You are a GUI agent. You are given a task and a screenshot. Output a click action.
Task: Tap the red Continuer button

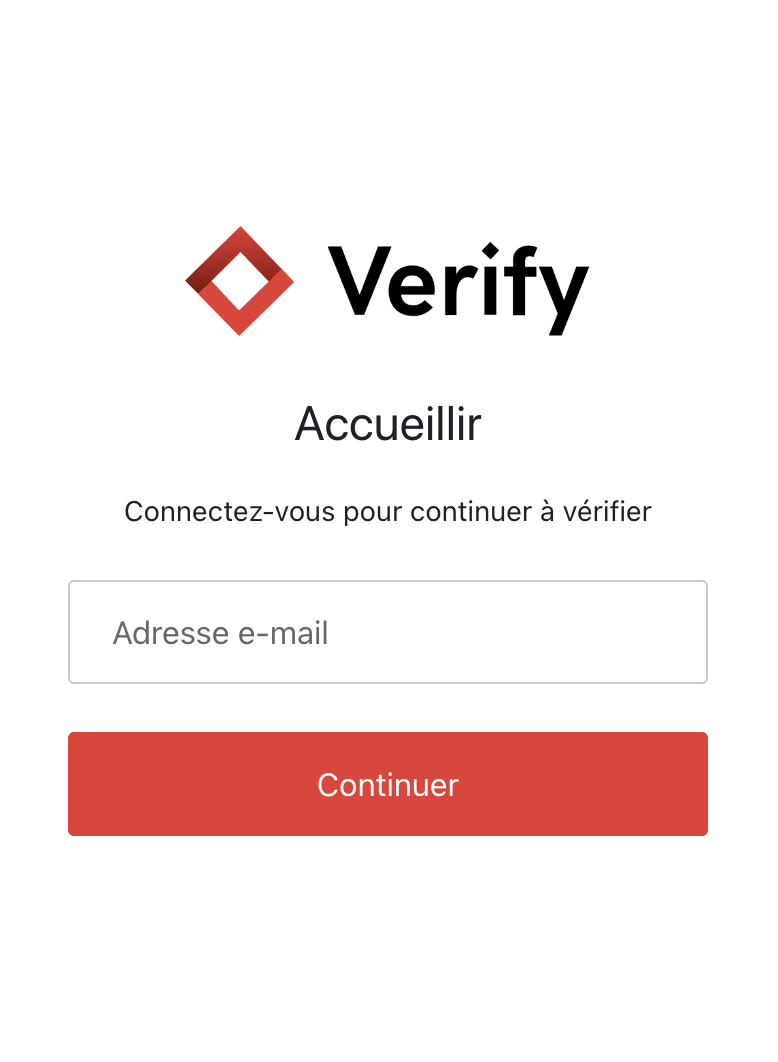click(387, 784)
